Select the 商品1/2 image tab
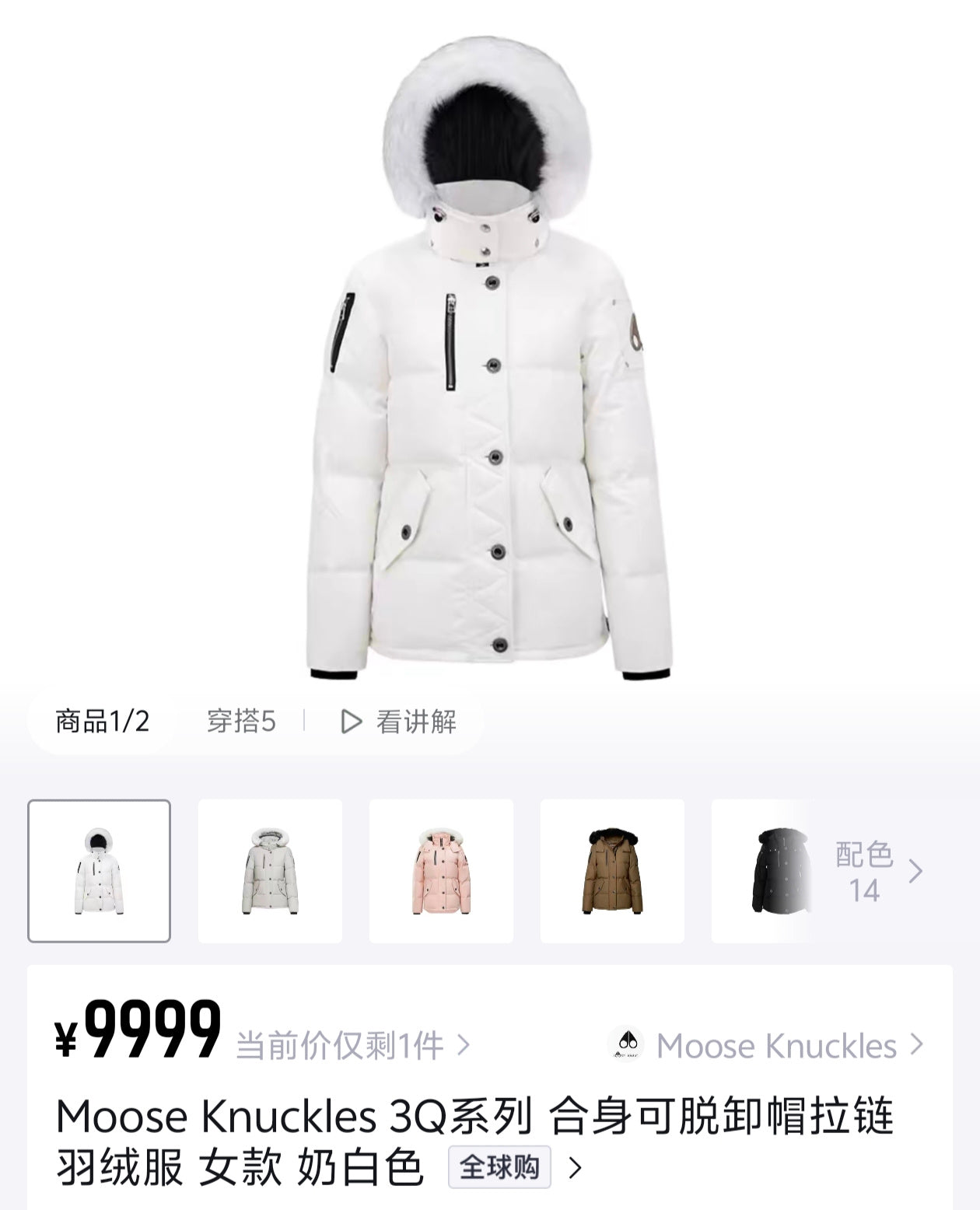This screenshot has width=980, height=1210. click(x=102, y=722)
